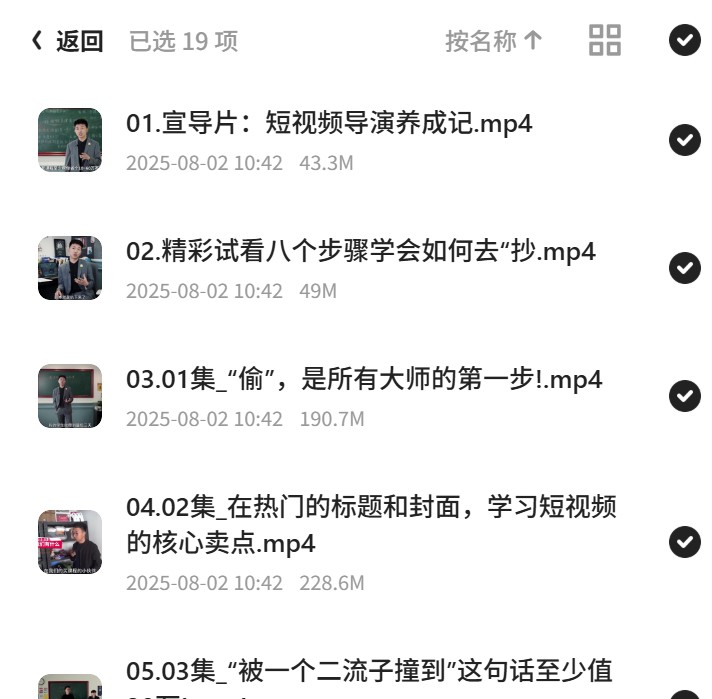Screen dimensions: 712x699
Task: Deselect 01.宣导片 video checkbox
Action: pyautogui.click(x=685, y=140)
